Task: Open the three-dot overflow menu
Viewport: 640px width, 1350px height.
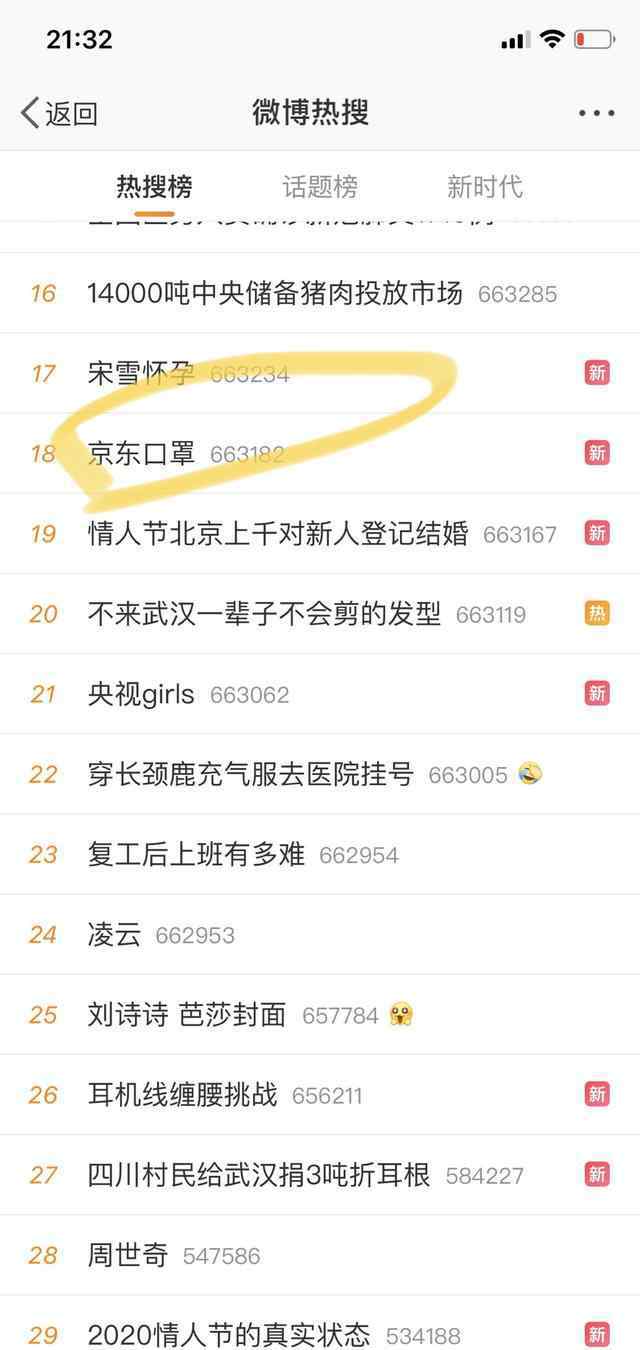Action: click(596, 113)
